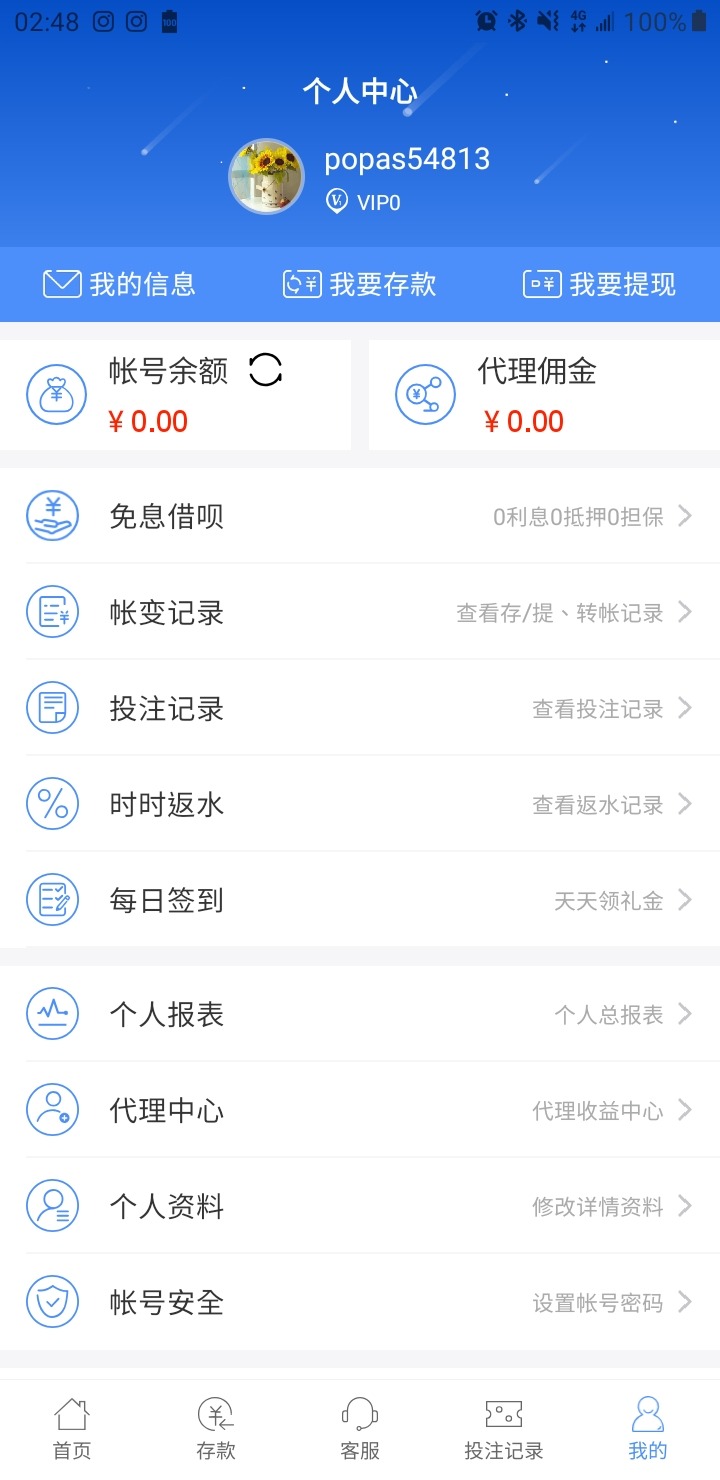Switch to the 首页 home tab
The width and height of the screenshot is (720, 1480).
[72, 1428]
